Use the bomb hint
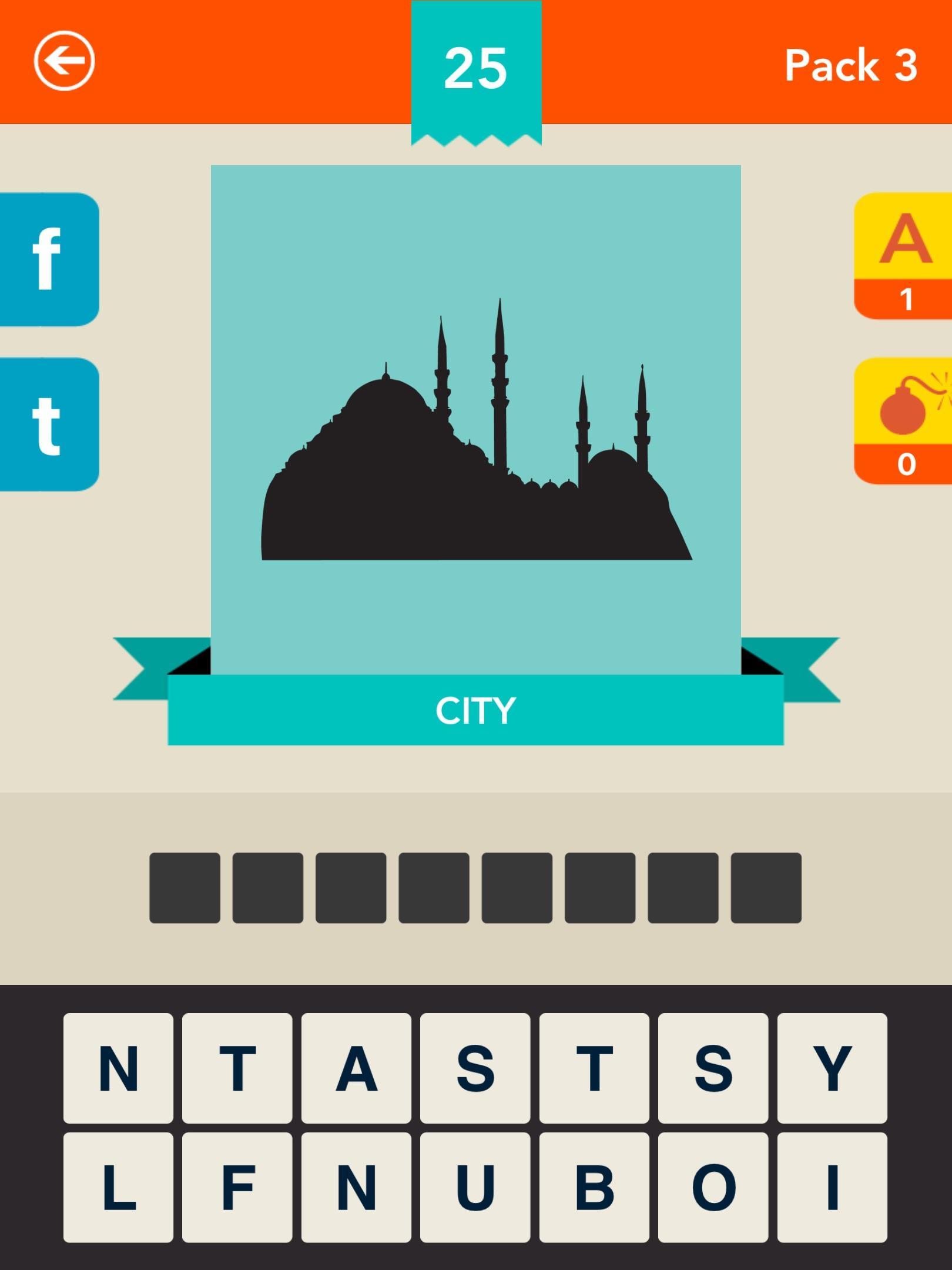The height and width of the screenshot is (1270, 952). coord(904,421)
